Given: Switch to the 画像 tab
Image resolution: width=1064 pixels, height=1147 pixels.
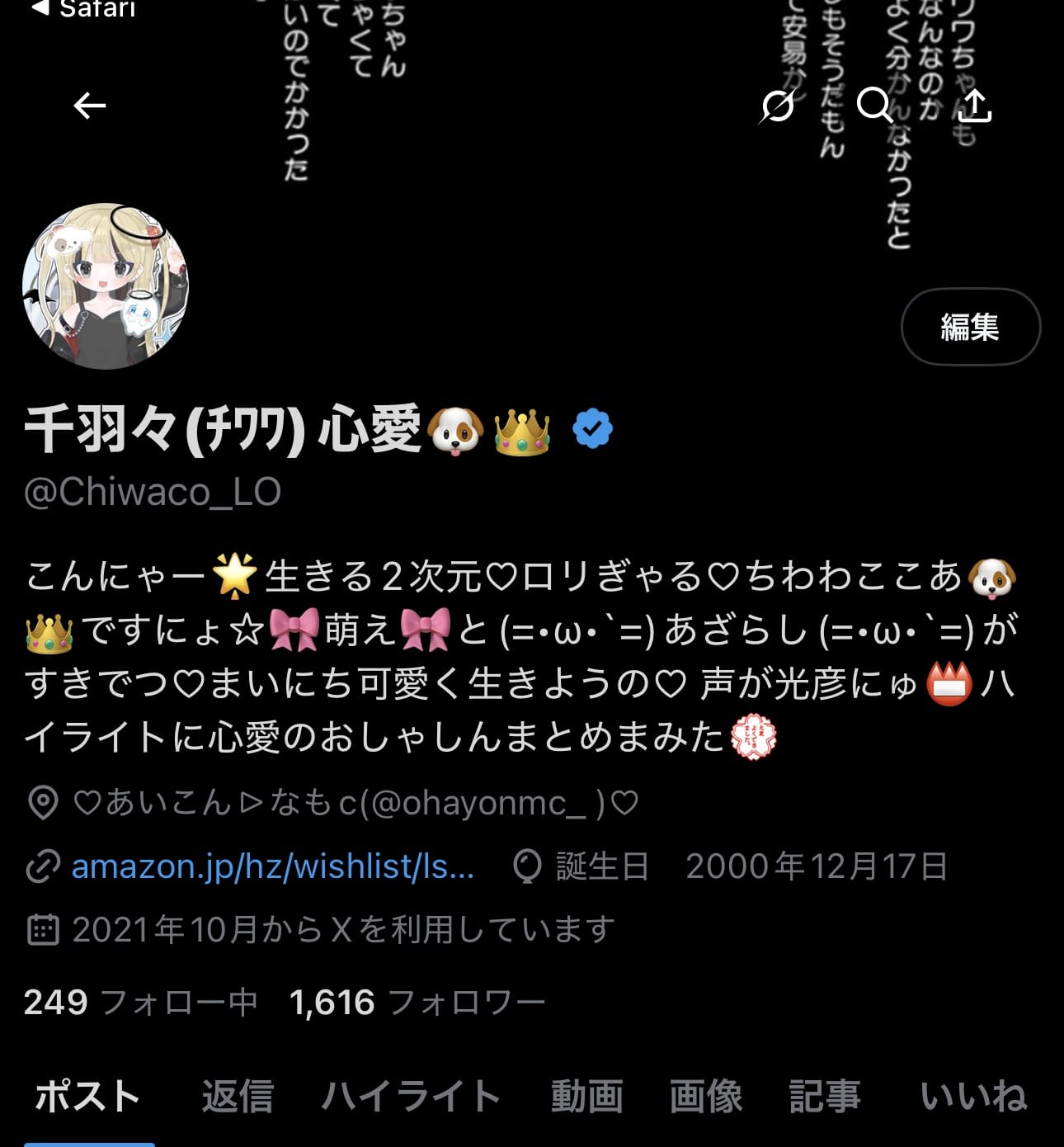Looking at the screenshot, I should point(705,1097).
